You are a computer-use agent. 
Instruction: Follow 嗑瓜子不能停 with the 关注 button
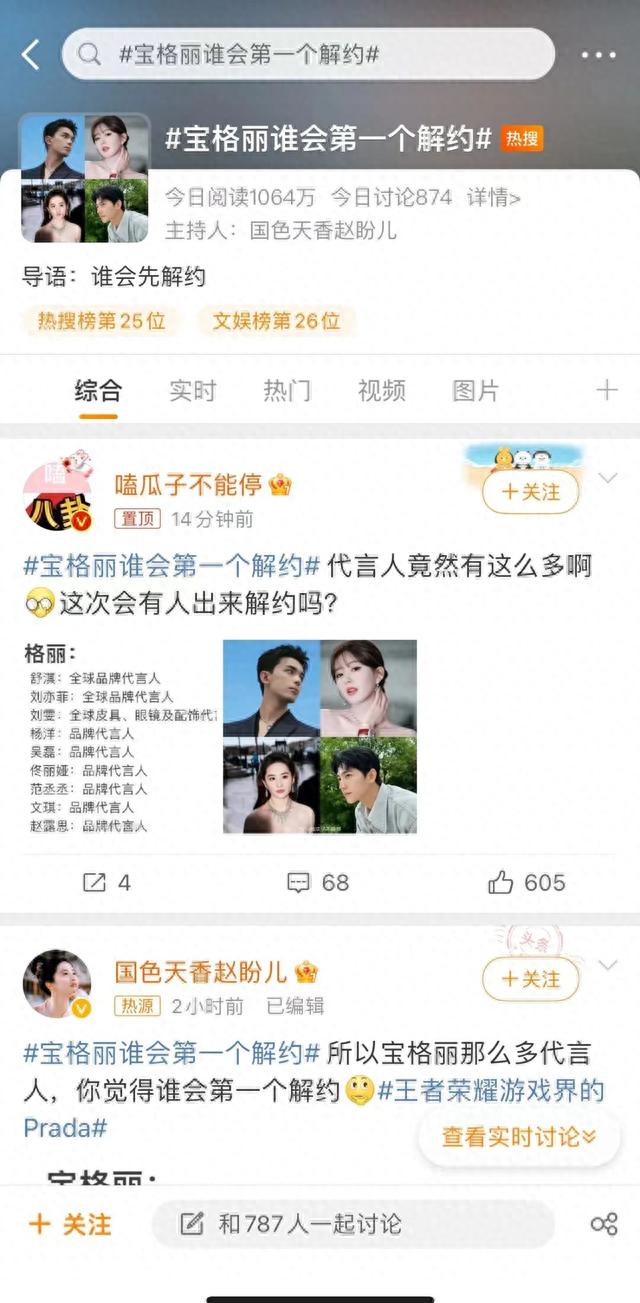(x=531, y=492)
